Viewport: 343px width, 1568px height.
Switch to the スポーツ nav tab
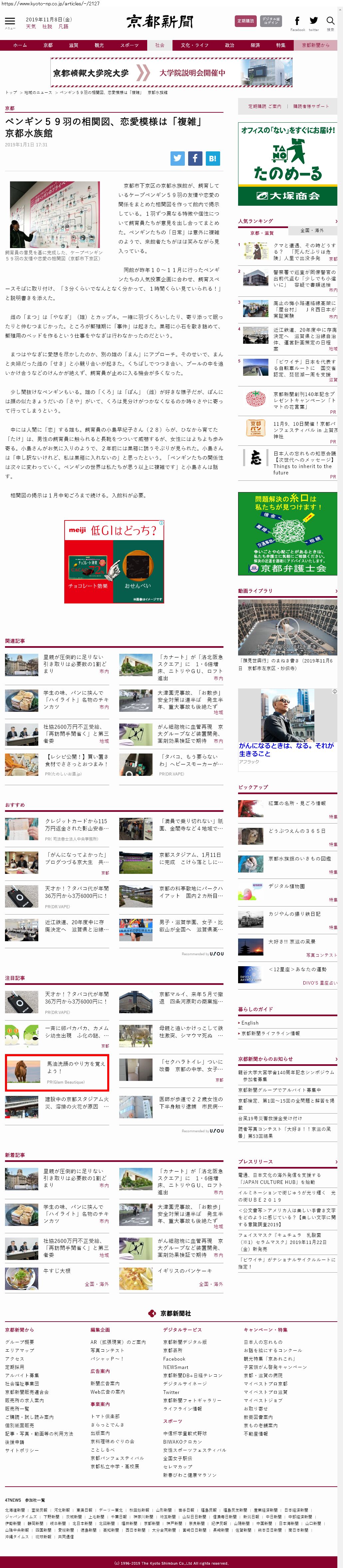[129, 45]
